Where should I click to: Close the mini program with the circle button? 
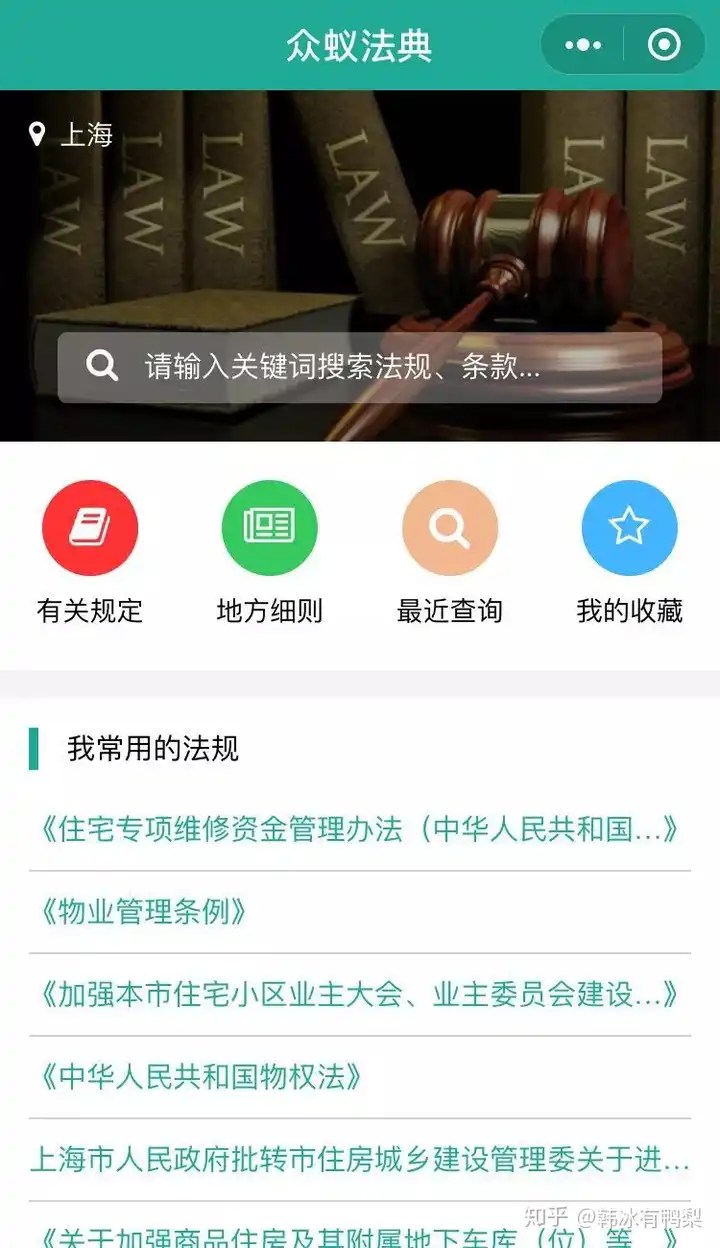tap(663, 45)
